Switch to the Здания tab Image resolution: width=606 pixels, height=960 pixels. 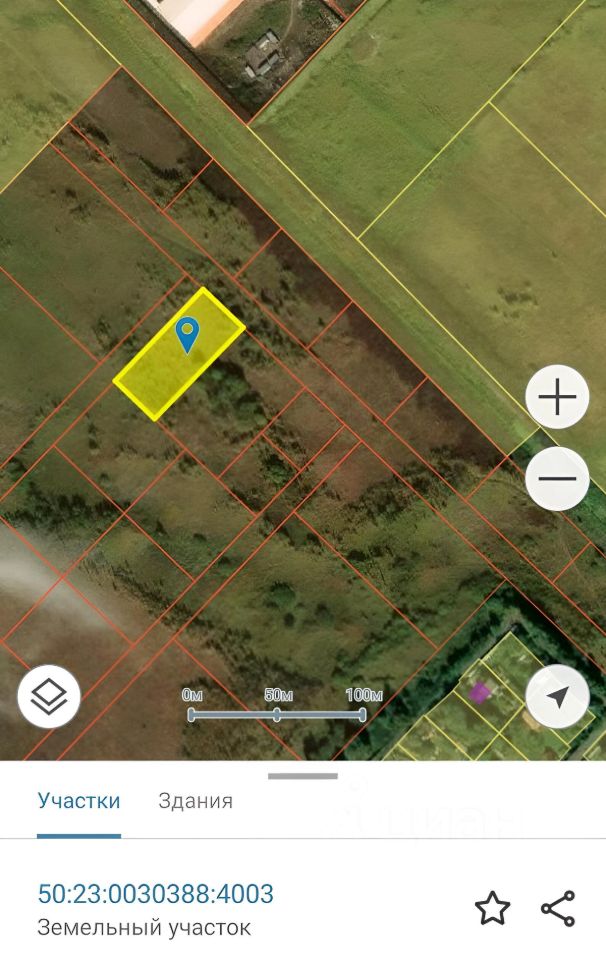tap(195, 801)
